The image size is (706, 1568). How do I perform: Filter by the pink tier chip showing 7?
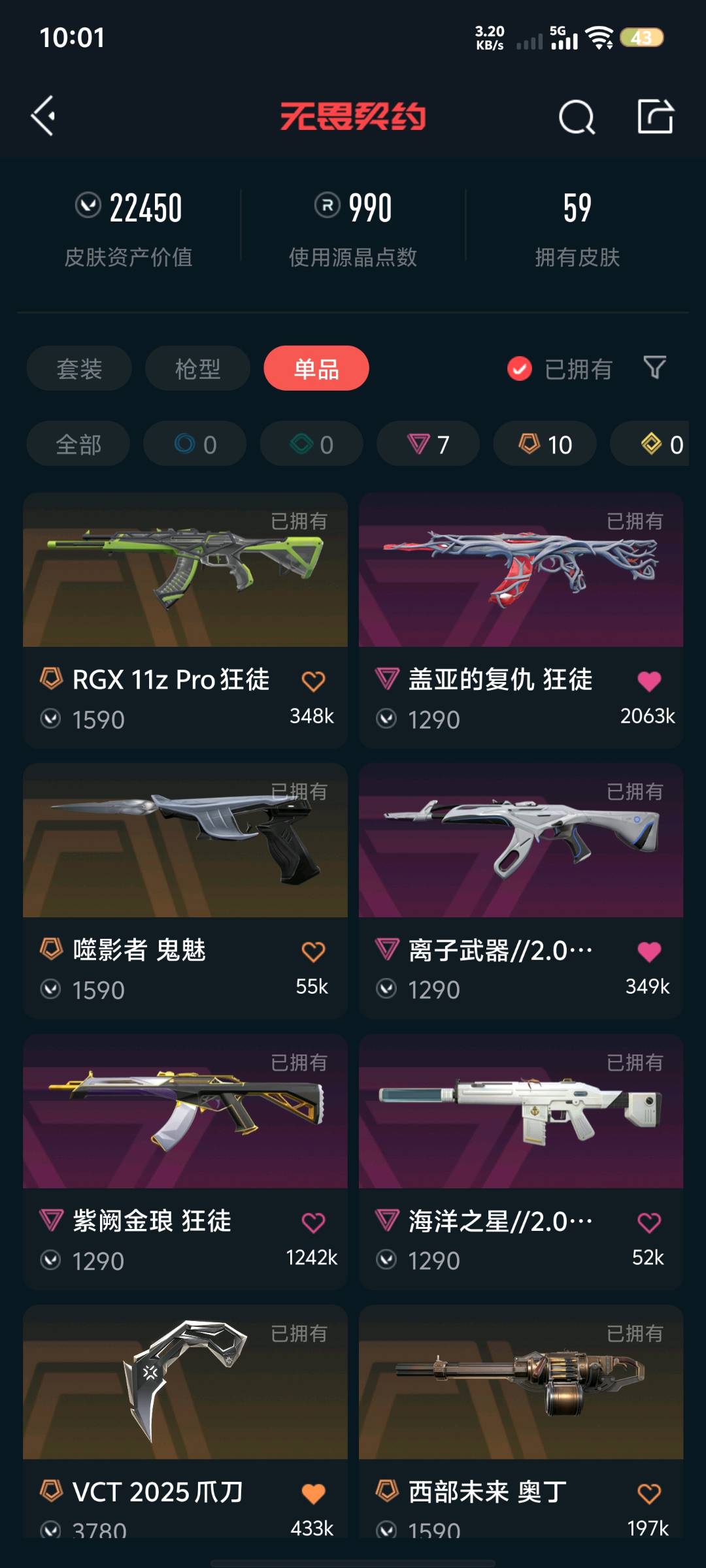point(428,444)
